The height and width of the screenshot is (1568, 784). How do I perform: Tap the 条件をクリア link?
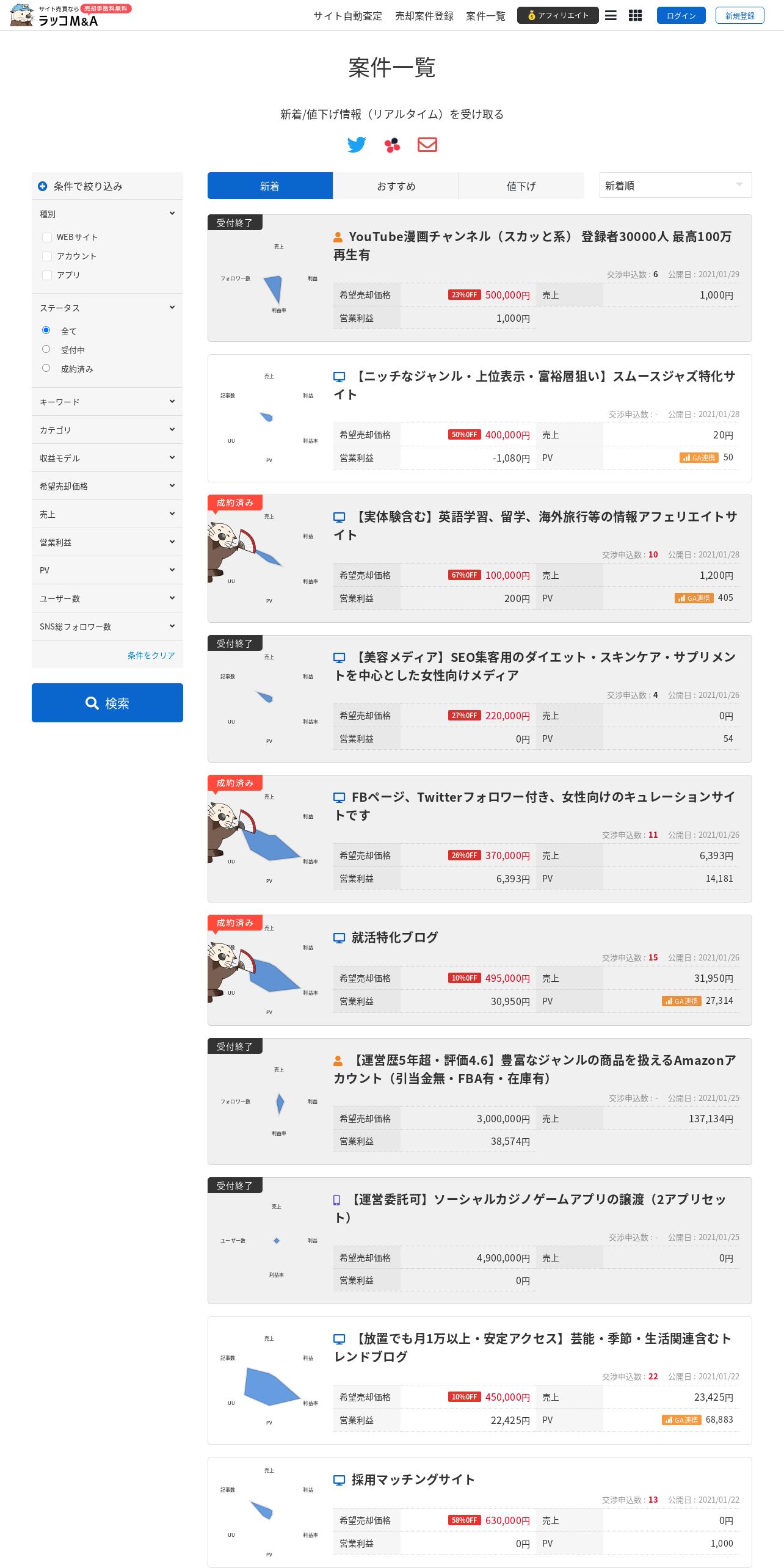(151, 655)
